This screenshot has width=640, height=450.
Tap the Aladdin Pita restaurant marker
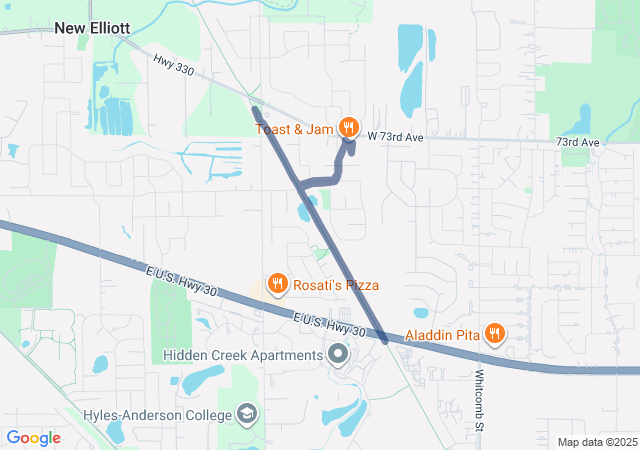click(493, 333)
